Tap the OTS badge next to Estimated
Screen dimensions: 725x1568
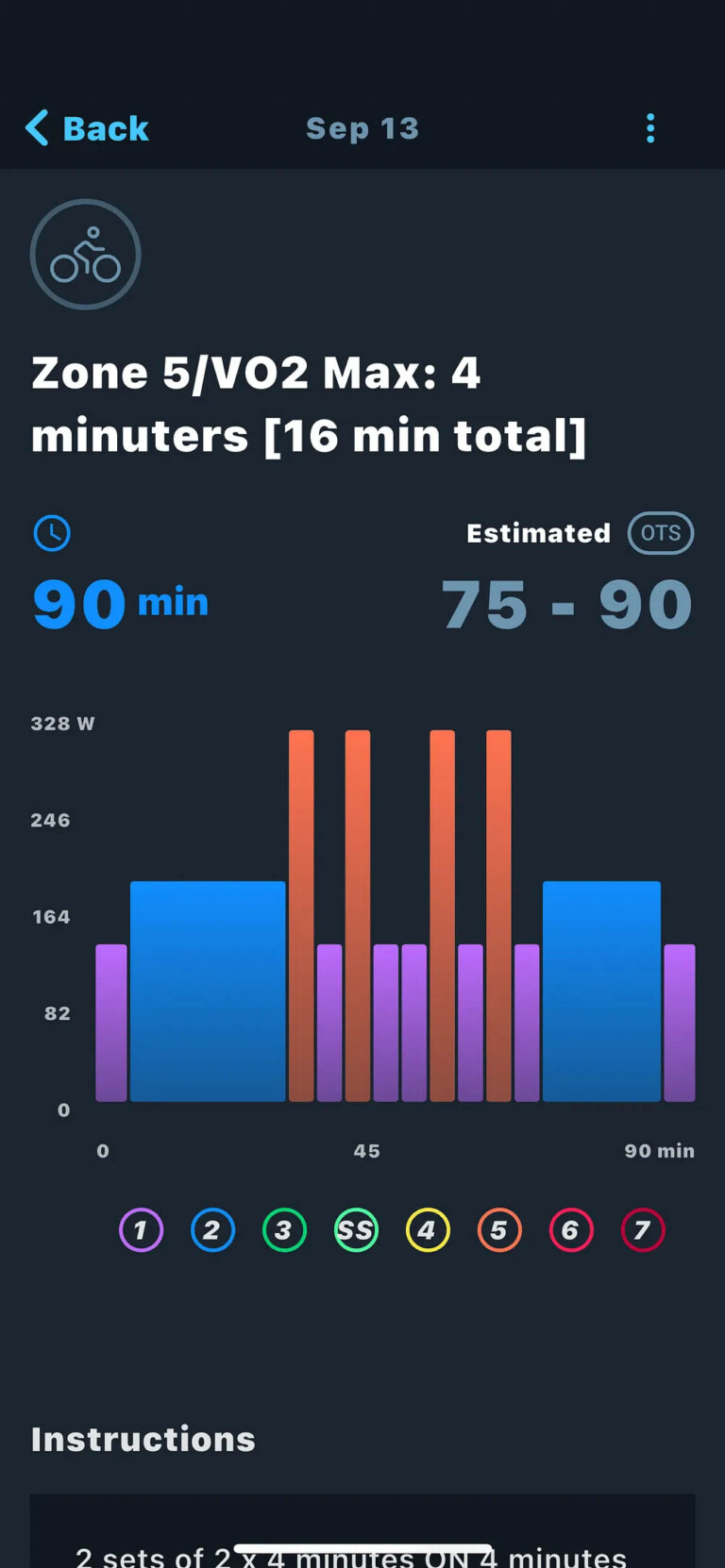(660, 533)
